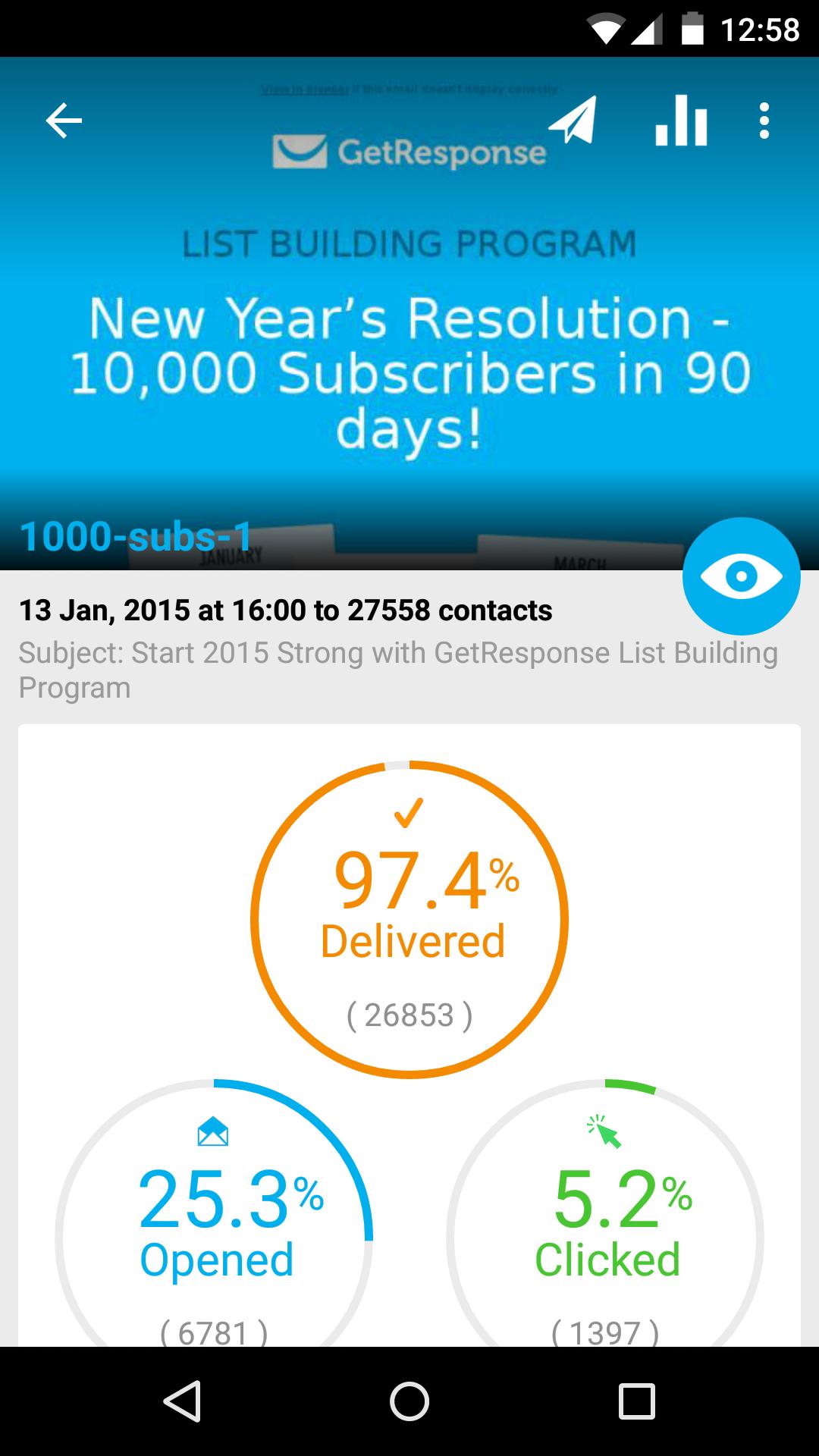Viewport: 819px width, 1456px height.
Task: Tap the paper plane send icon
Action: 573,121
